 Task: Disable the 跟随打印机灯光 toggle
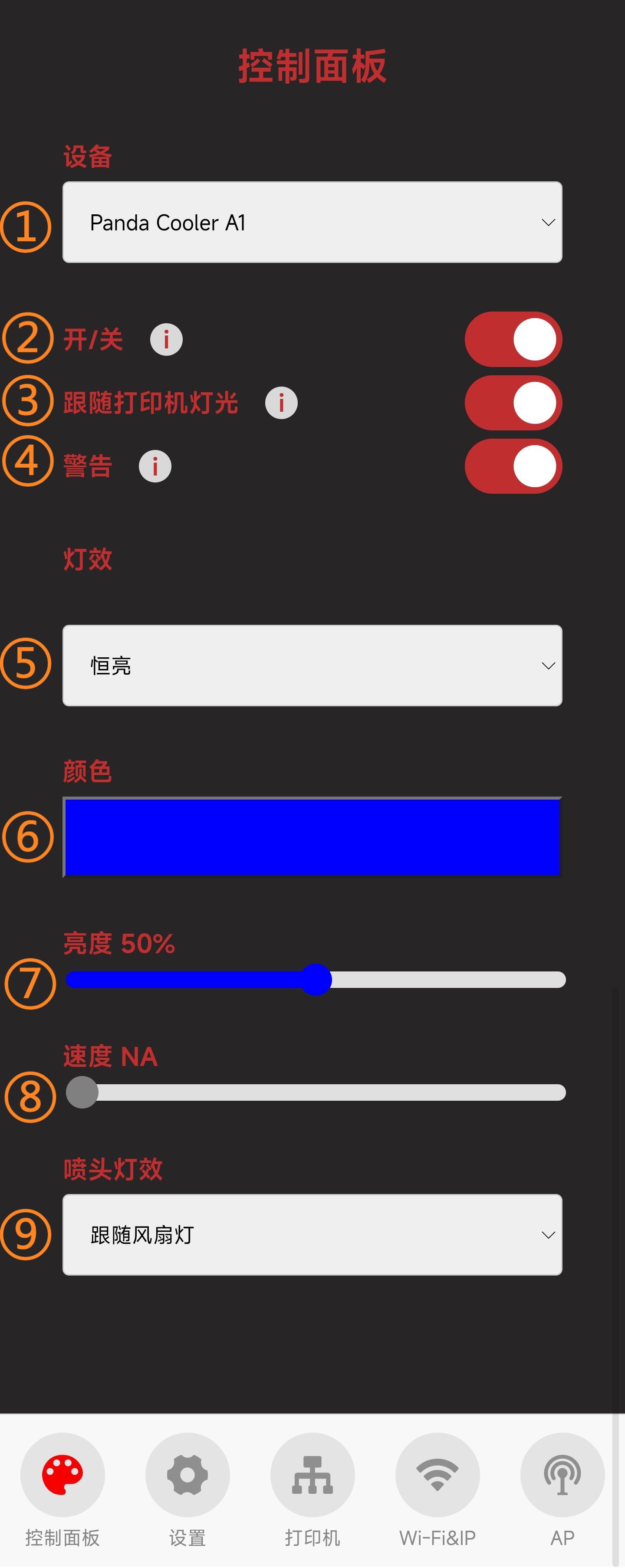point(513,403)
